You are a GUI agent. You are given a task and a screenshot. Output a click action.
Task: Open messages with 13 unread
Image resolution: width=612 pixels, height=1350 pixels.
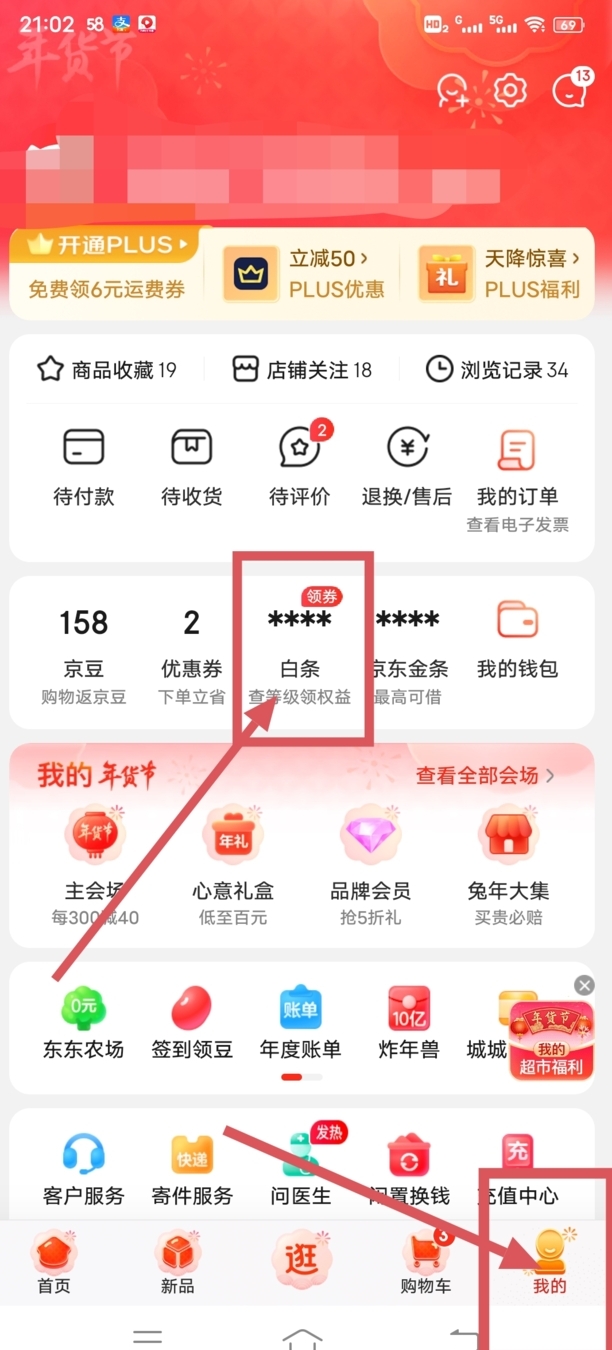click(x=570, y=91)
